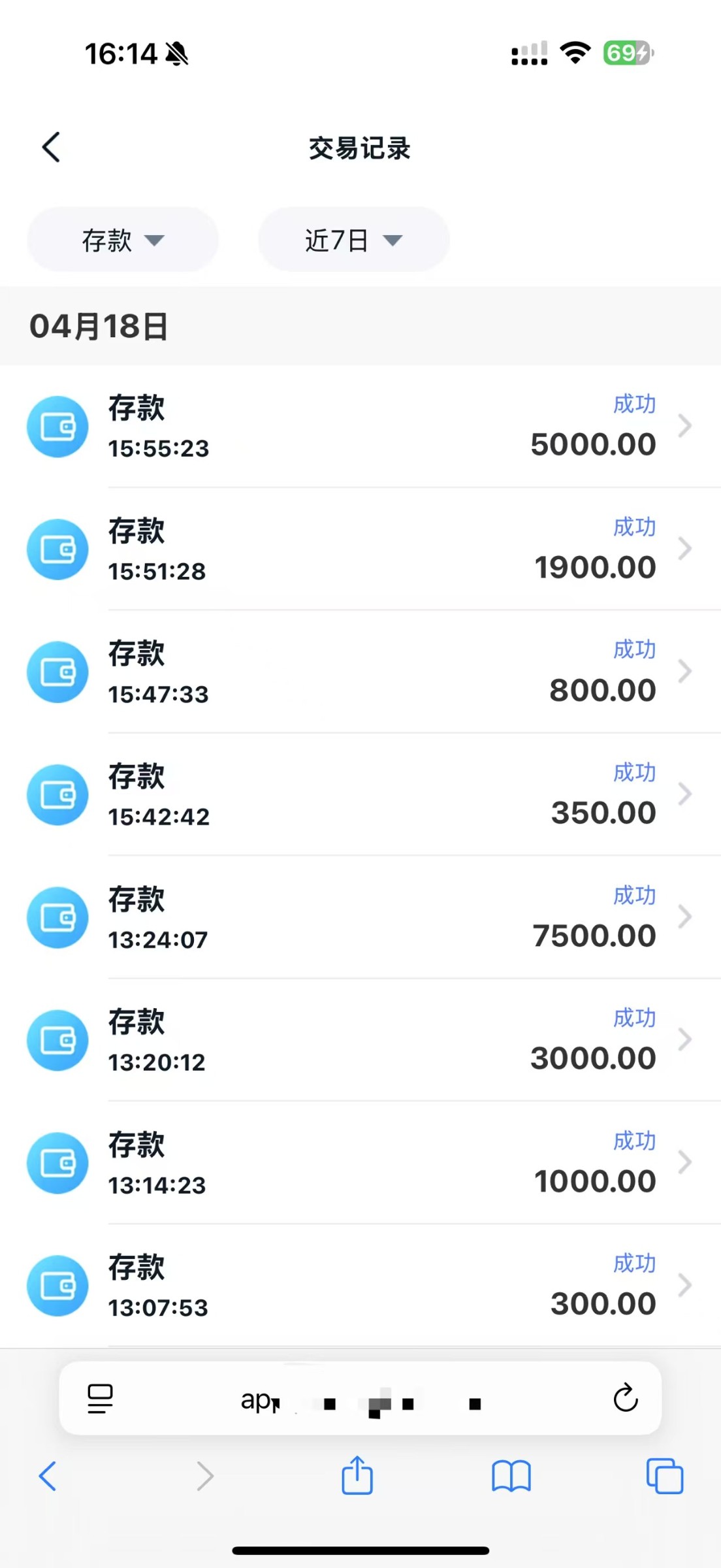Go back from the 交易记录 page
Screen dimensions: 721x1568
(51, 148)
